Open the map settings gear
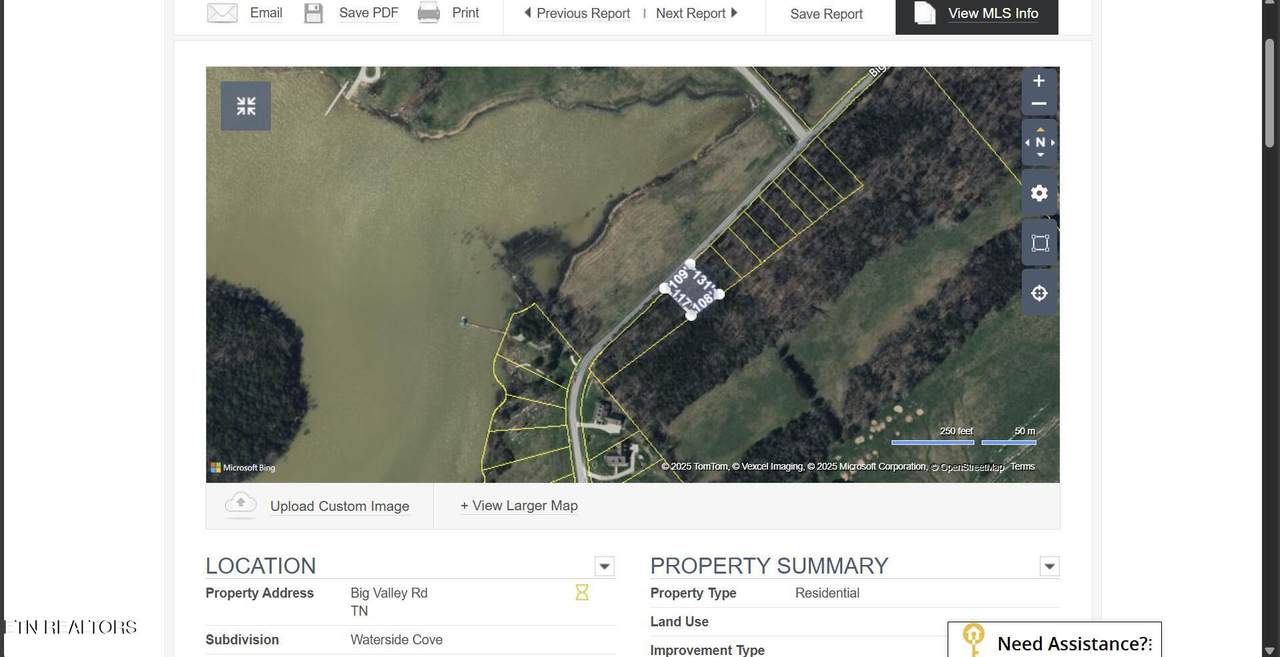Viewport: 1280px width, 657px height. click(x=1039, y=193)
